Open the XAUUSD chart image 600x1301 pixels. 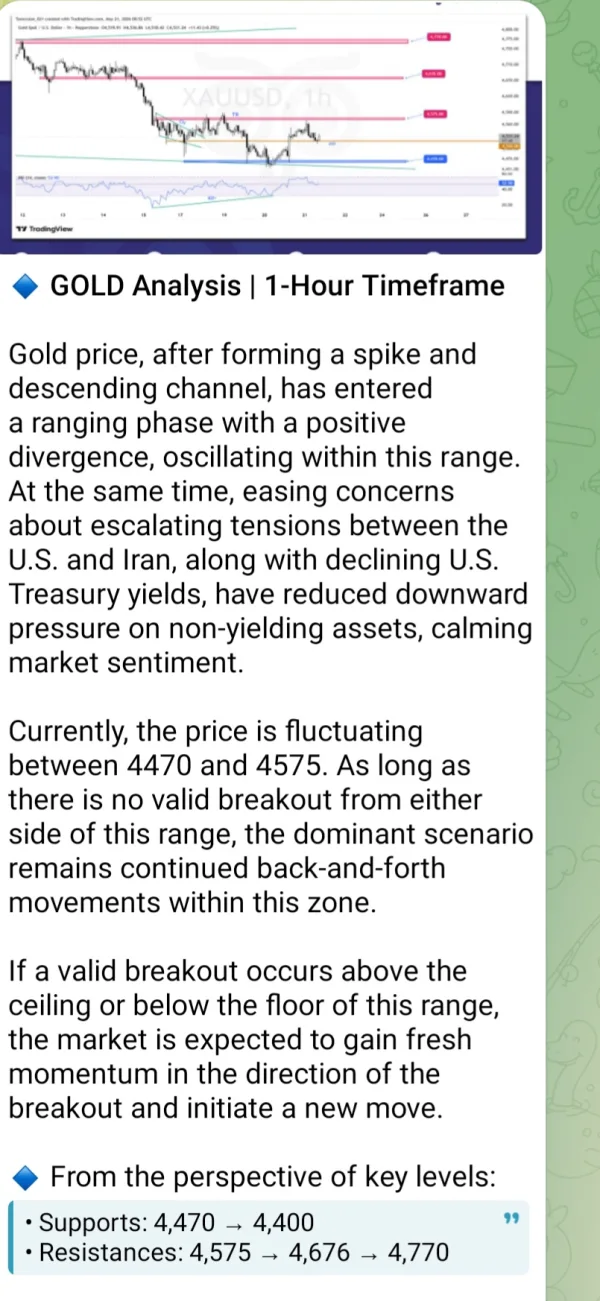(x=270, y=125)
